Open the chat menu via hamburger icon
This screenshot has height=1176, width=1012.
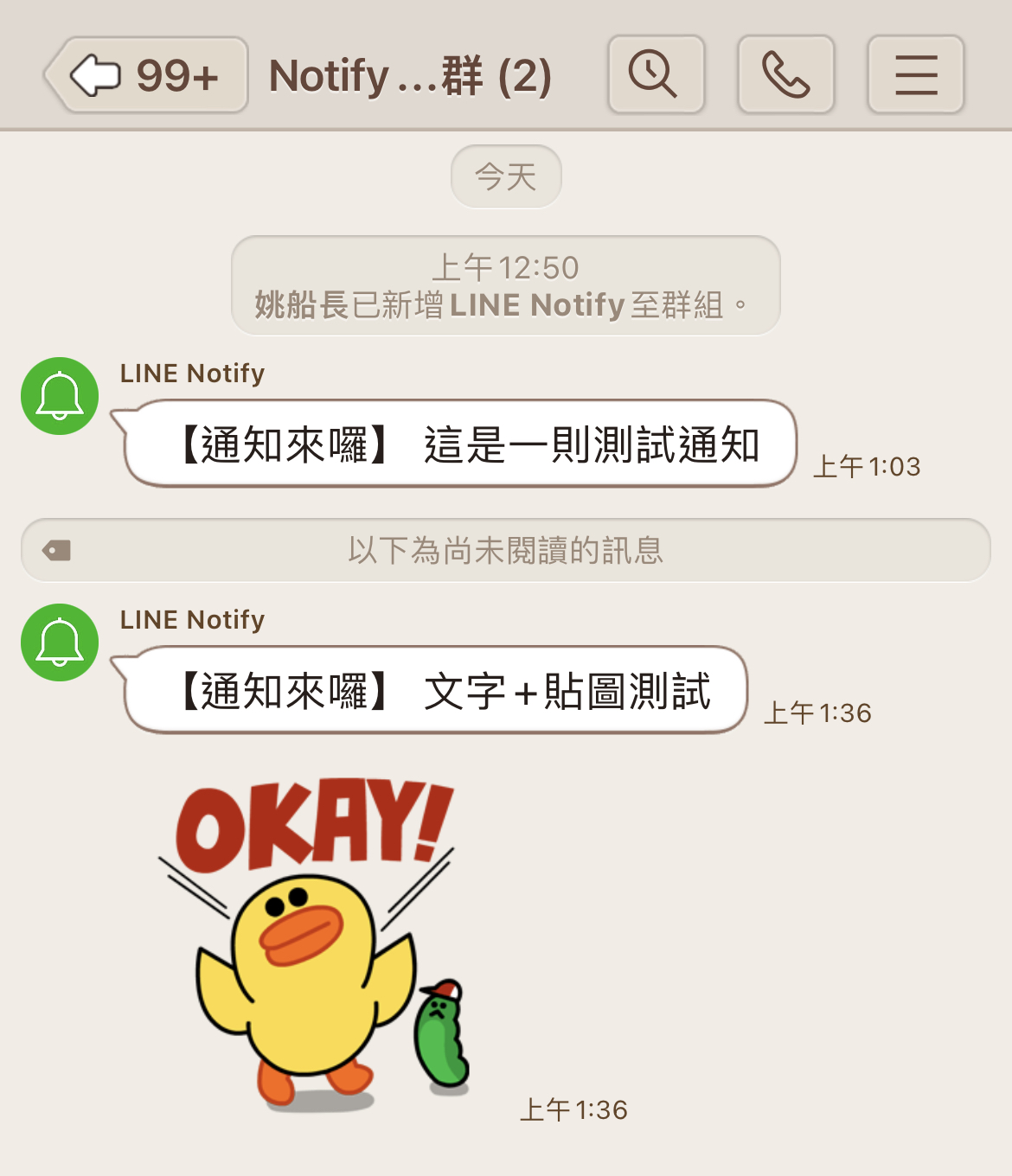[x=915, y=75]
